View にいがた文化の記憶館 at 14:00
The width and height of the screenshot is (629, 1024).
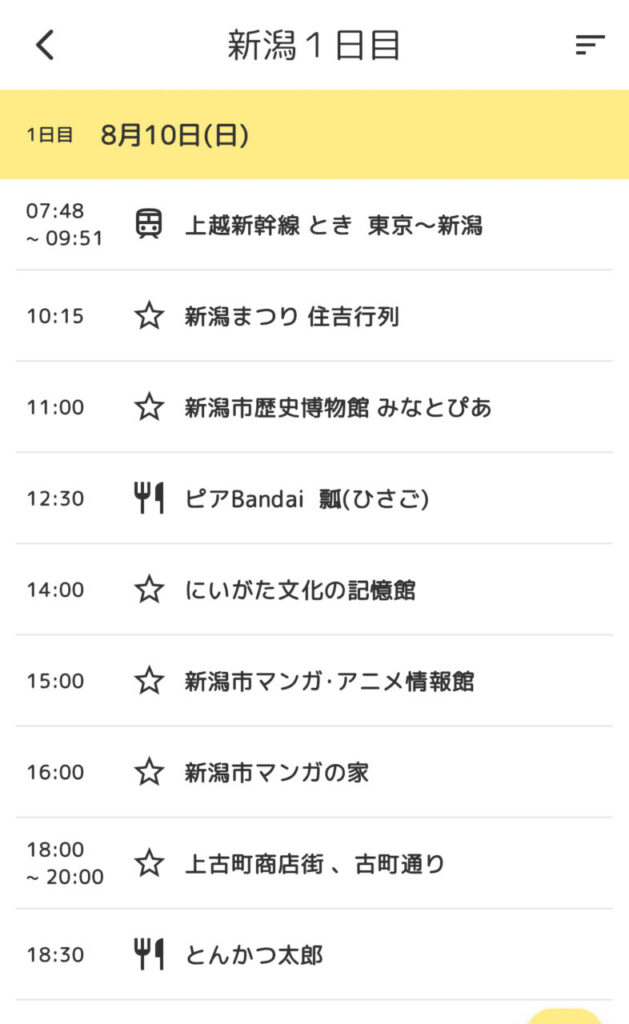[x=314, y=590]
